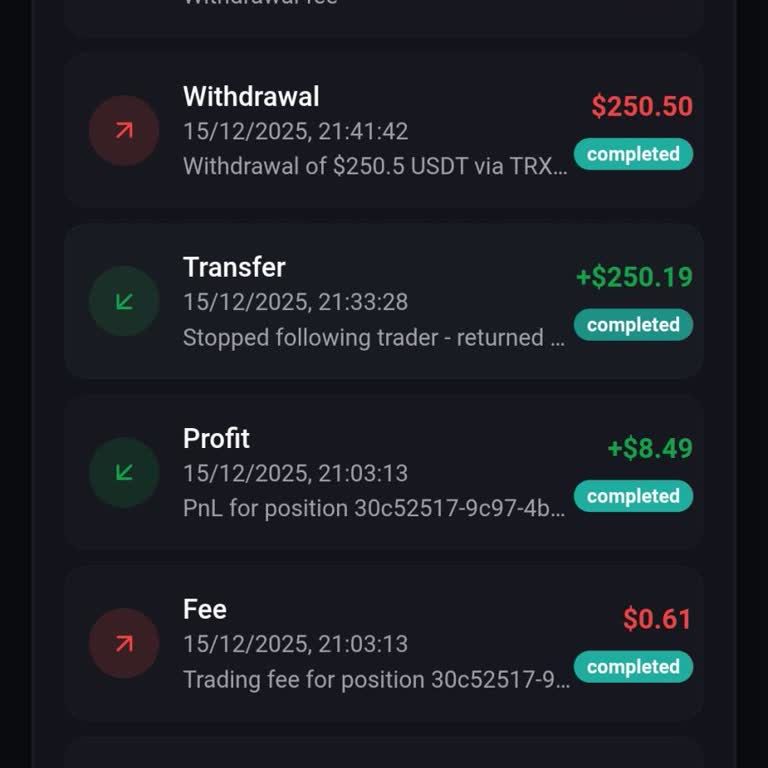Open the $250.50 Withdrawal transaction
768x768 pixels.
click(383, 131)
